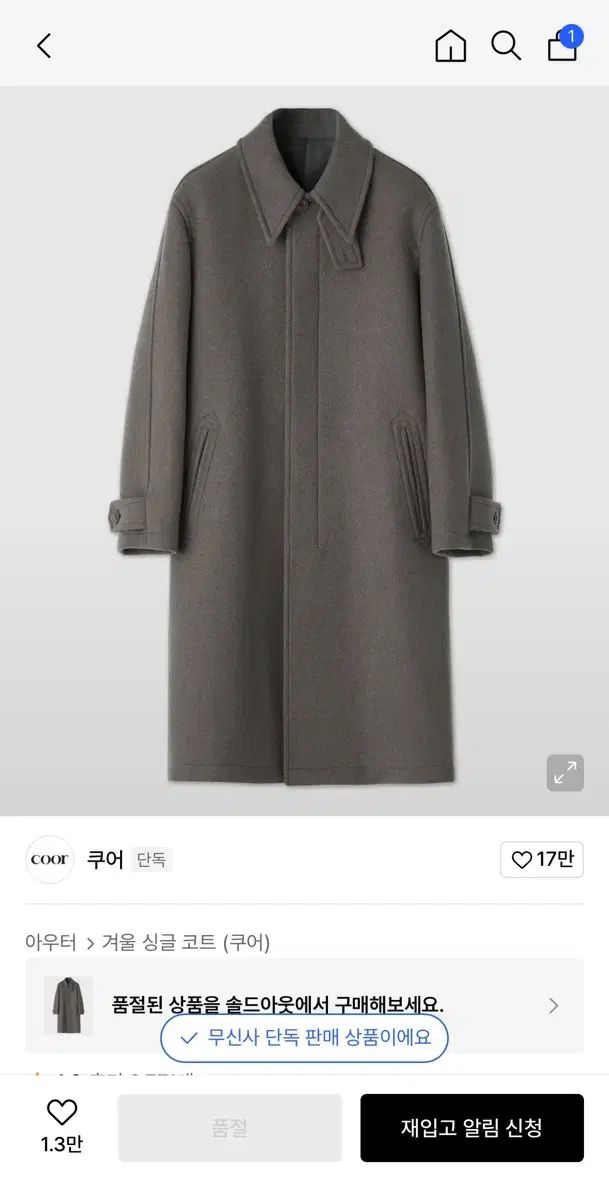Screen dimensions: 609x1200
Task: Like the 쿠어 brand (17만 heart)
Action: (541, 860)
